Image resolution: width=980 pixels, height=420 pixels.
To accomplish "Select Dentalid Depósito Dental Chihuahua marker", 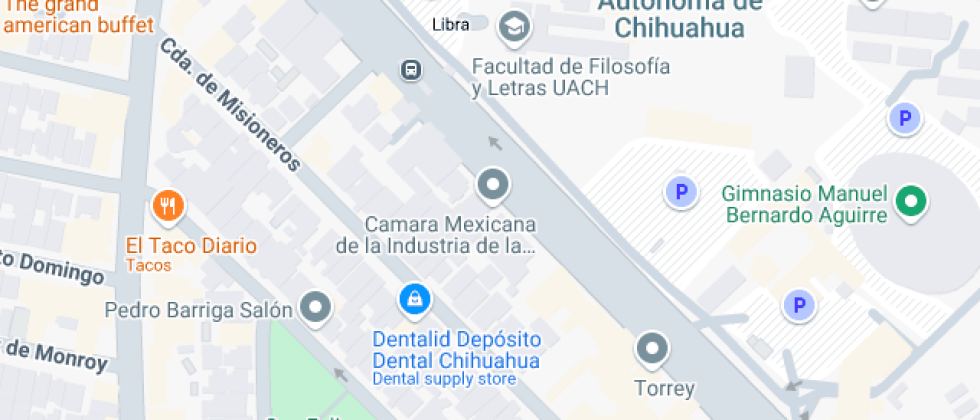I will pyautogui.click(x=412, y=298).
